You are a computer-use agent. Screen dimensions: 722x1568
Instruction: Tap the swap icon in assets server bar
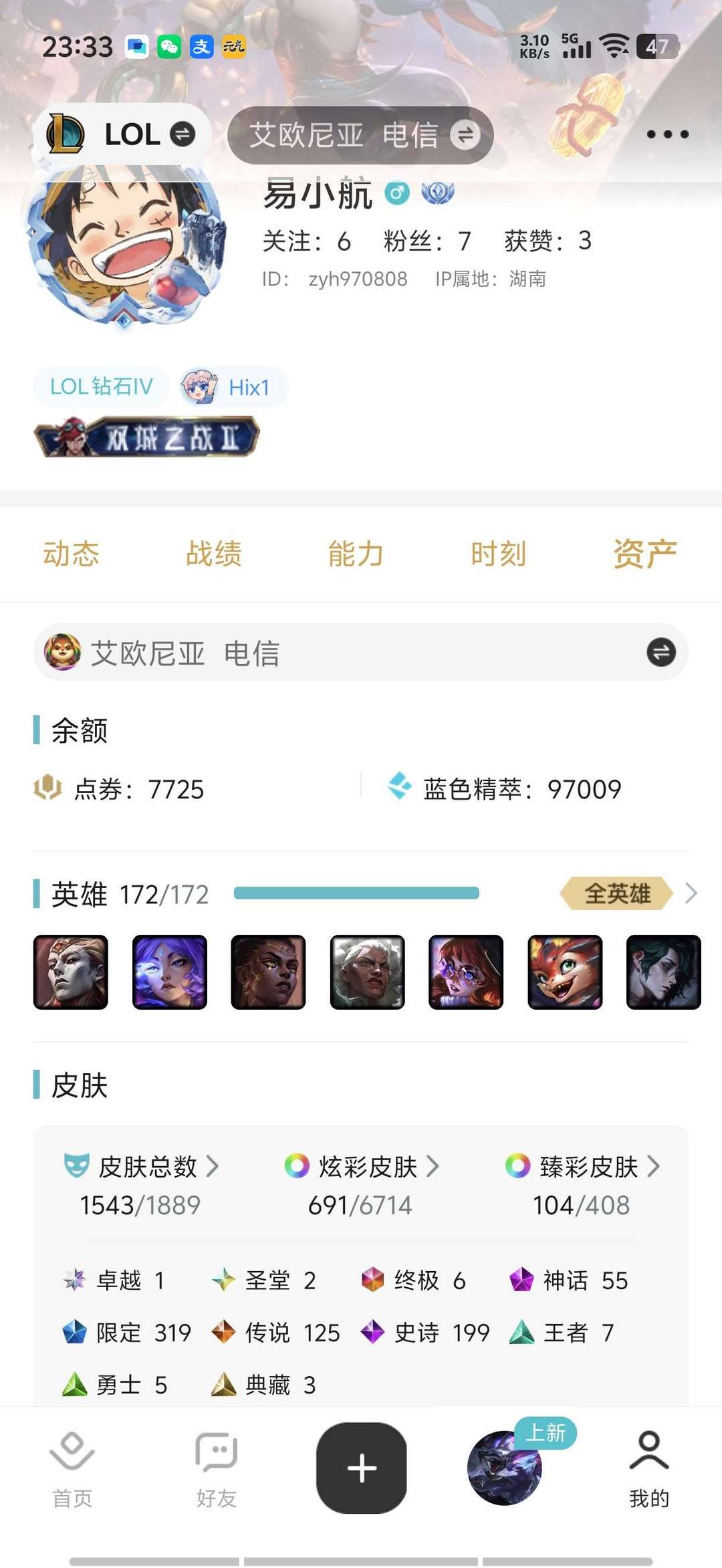coord(661,652)
